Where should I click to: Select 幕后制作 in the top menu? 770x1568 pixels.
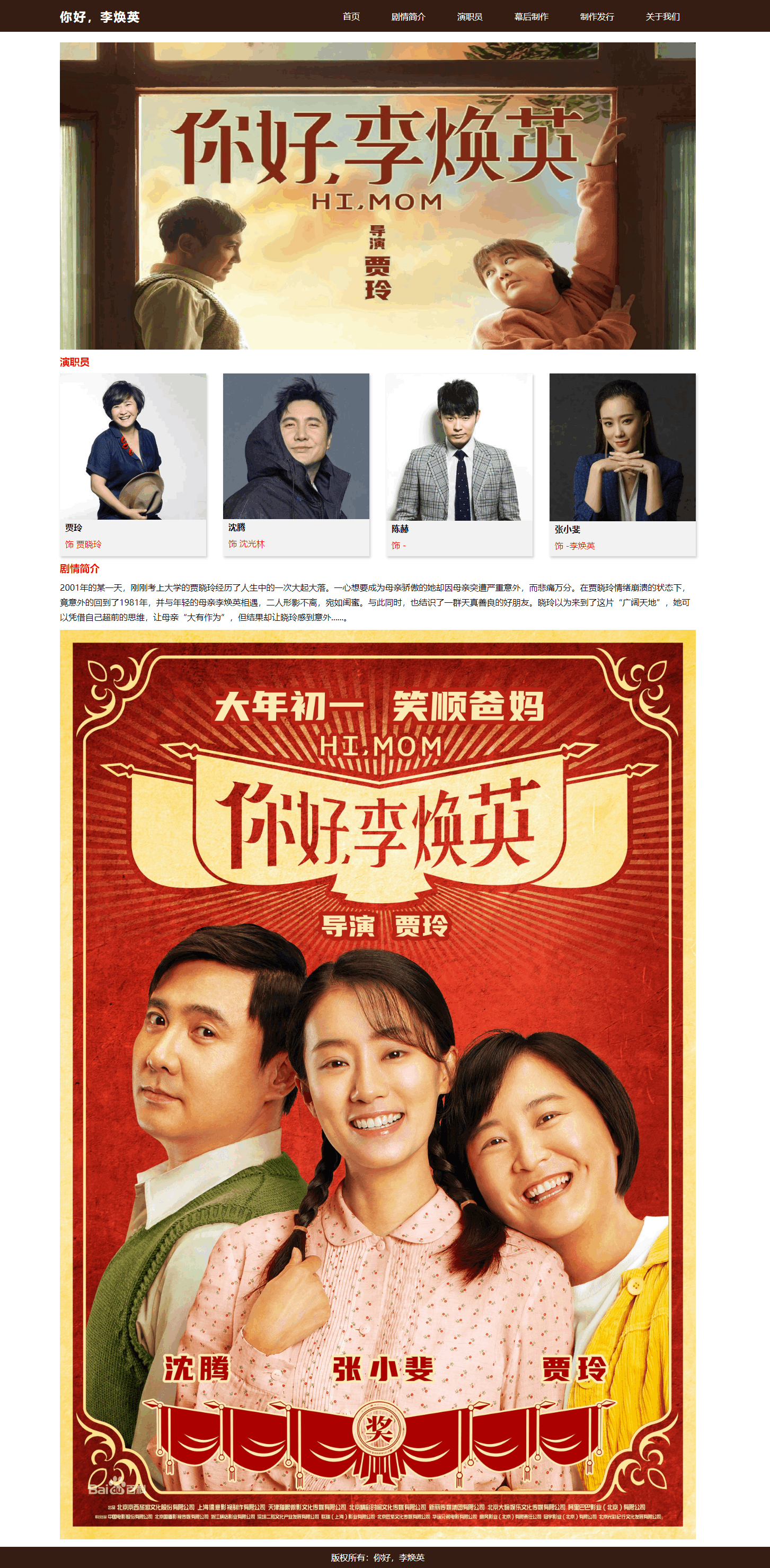pyautogui.click(x=531, y=16)
